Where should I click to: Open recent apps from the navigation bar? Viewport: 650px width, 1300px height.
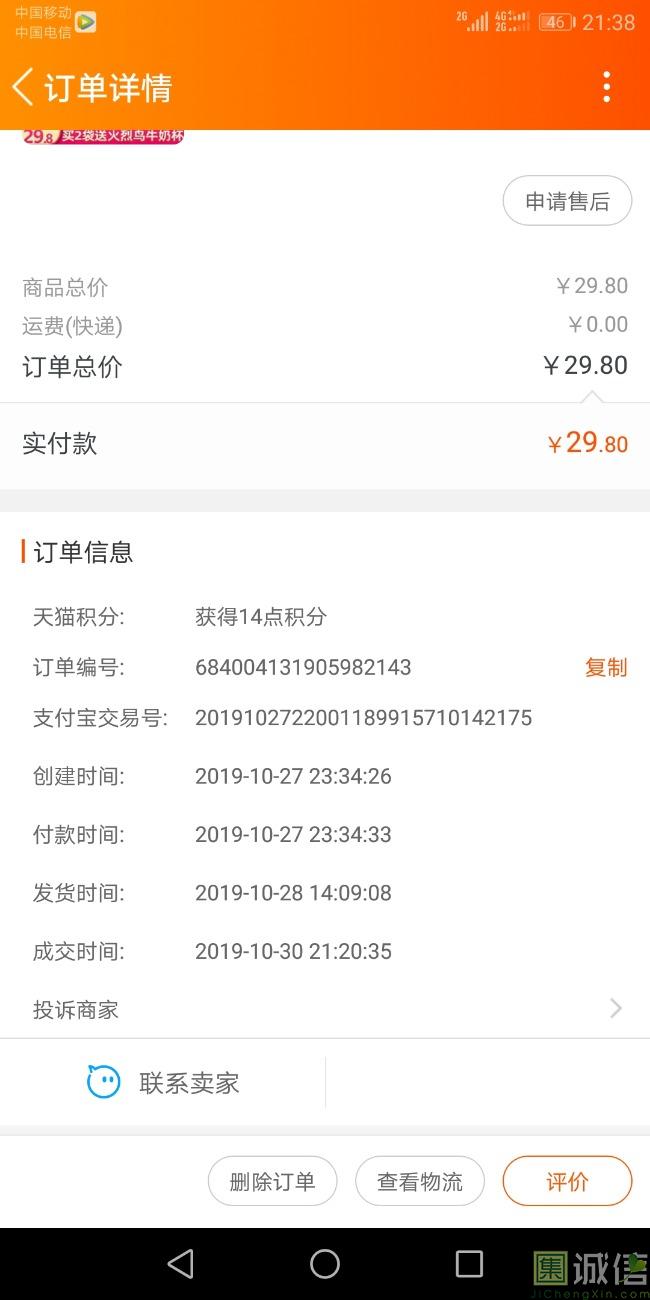point(469,1264)
